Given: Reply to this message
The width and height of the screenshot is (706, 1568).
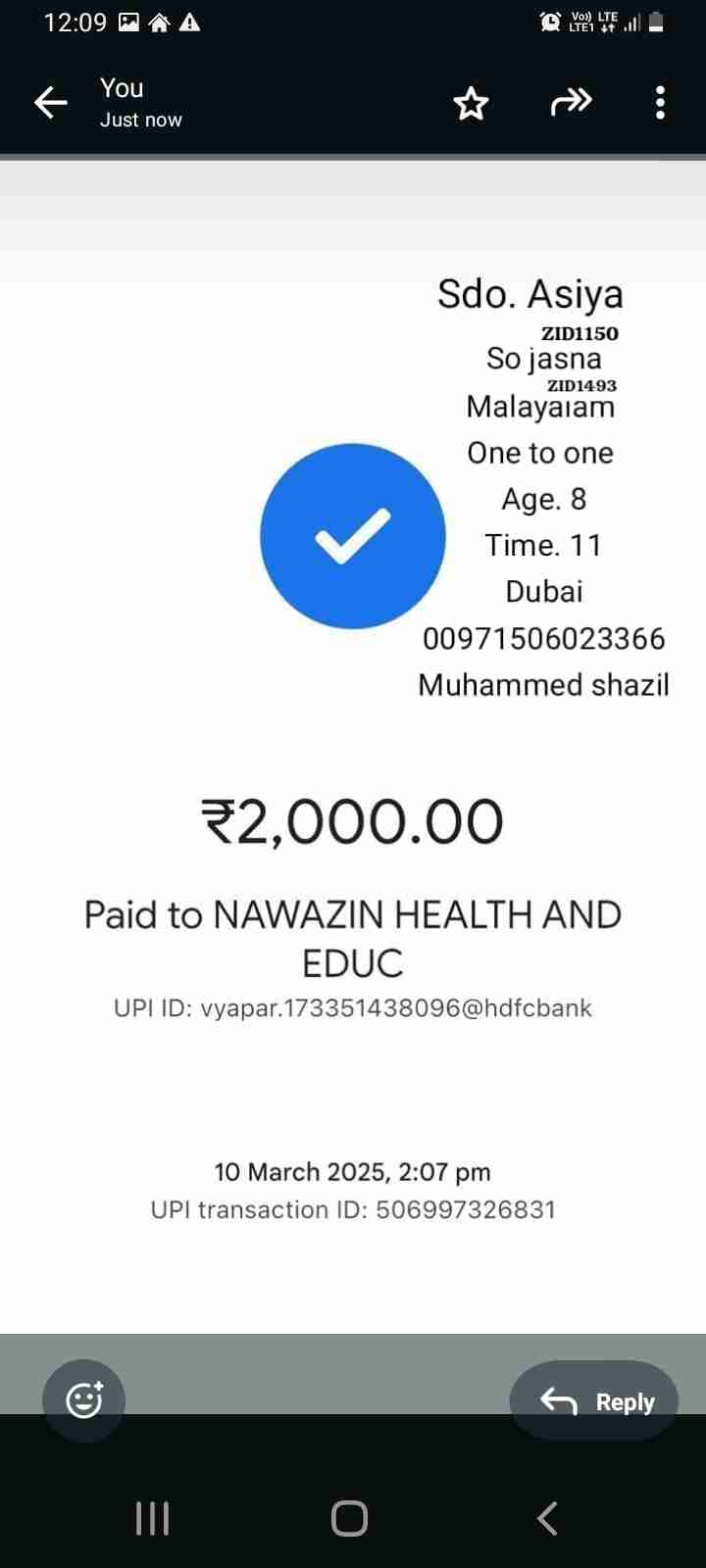Looking at the screenshot, I should (595, 1401).
